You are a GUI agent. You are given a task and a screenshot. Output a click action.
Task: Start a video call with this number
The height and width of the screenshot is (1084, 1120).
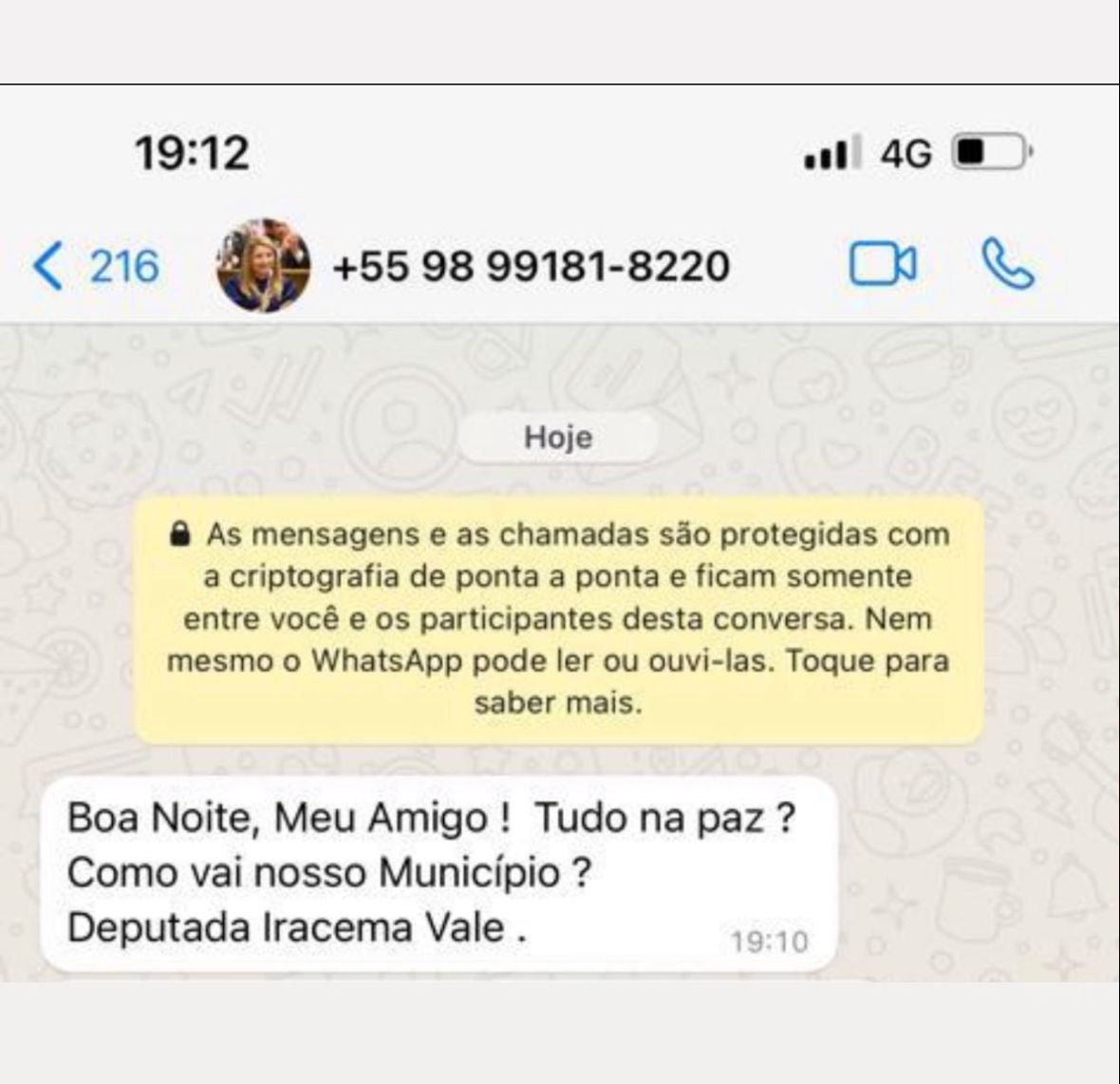point(882,265)
